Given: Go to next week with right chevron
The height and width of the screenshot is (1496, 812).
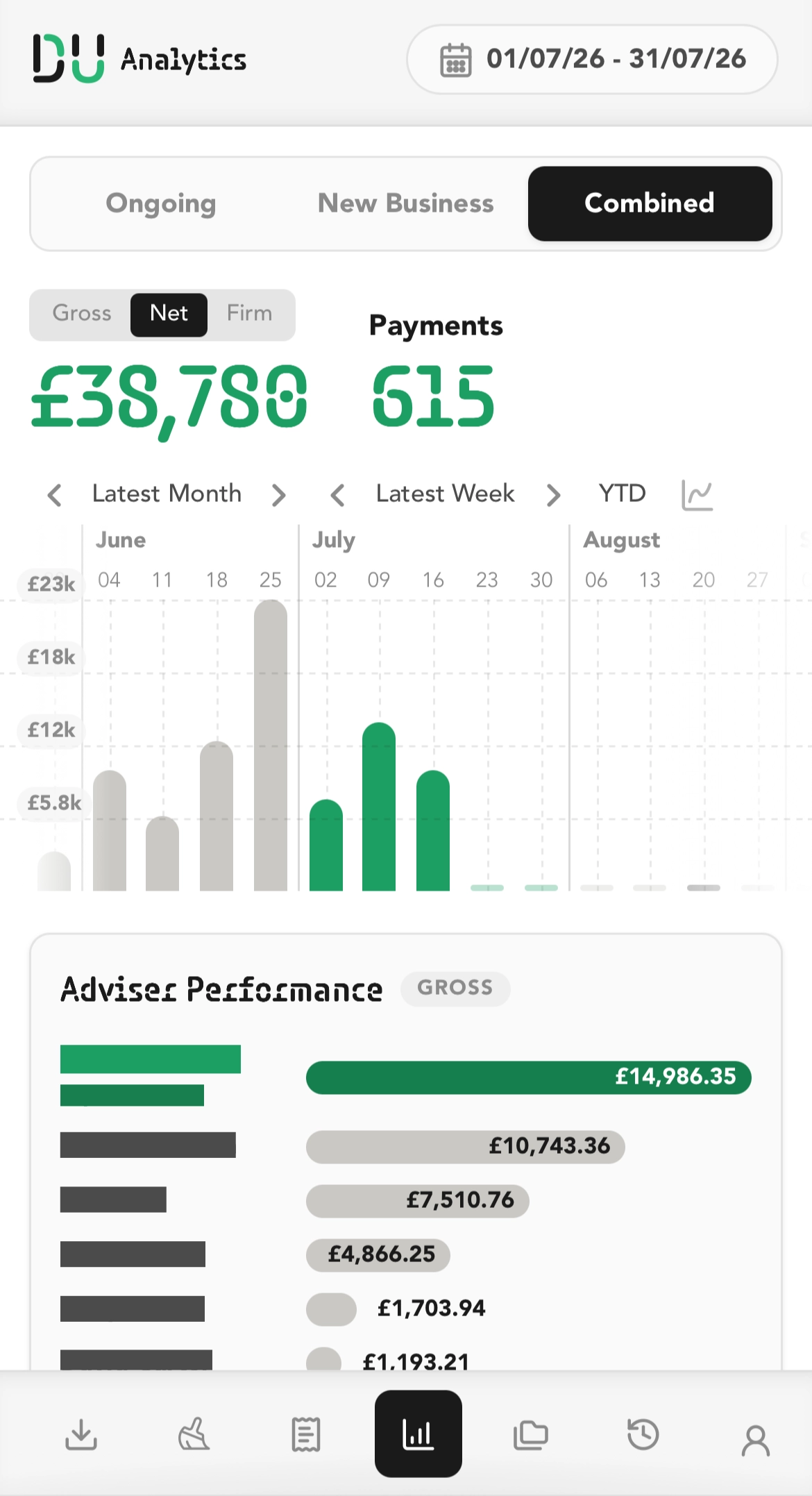Looking at the screenshot, I should point(552,495).
